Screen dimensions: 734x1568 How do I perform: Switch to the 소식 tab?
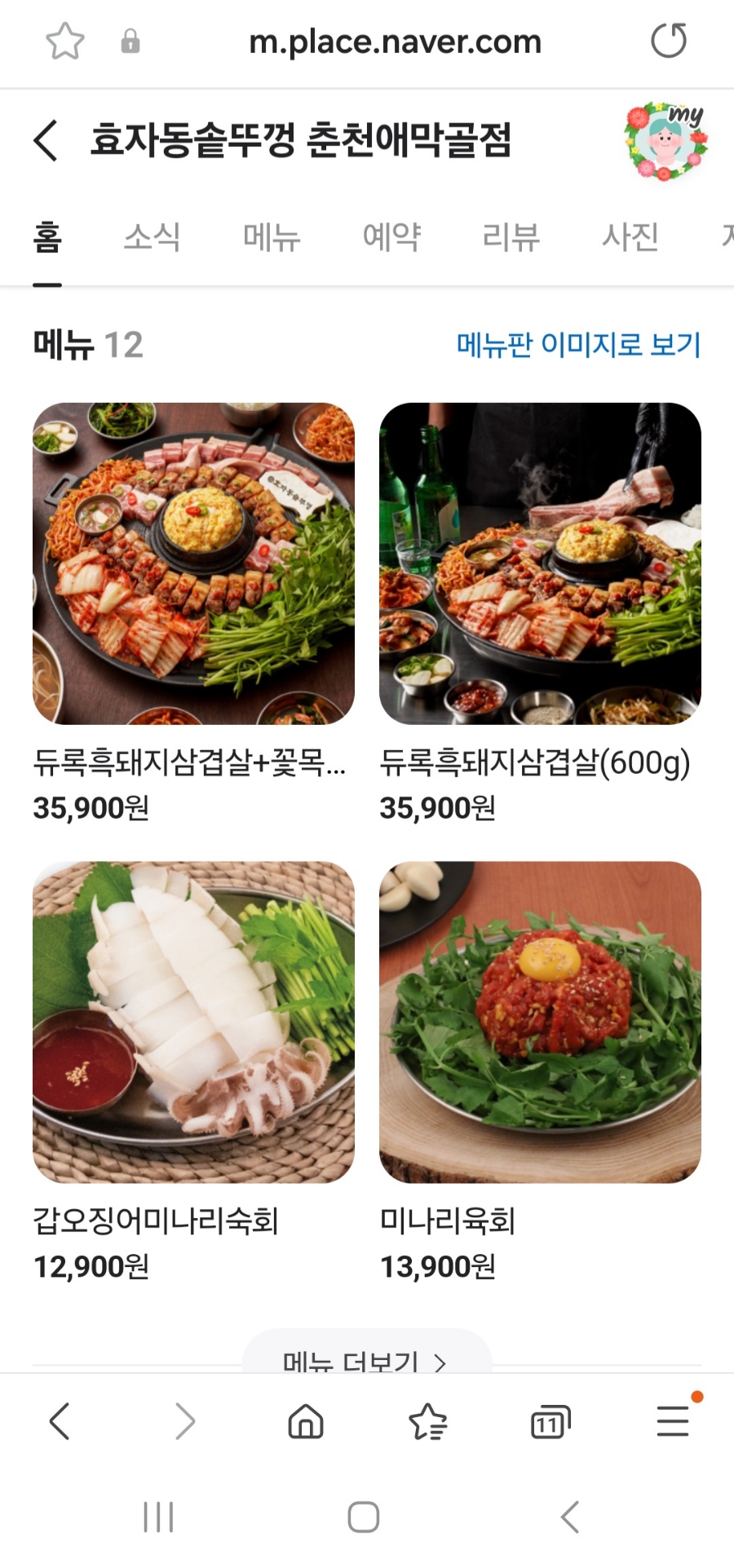(x=152, y=237)
